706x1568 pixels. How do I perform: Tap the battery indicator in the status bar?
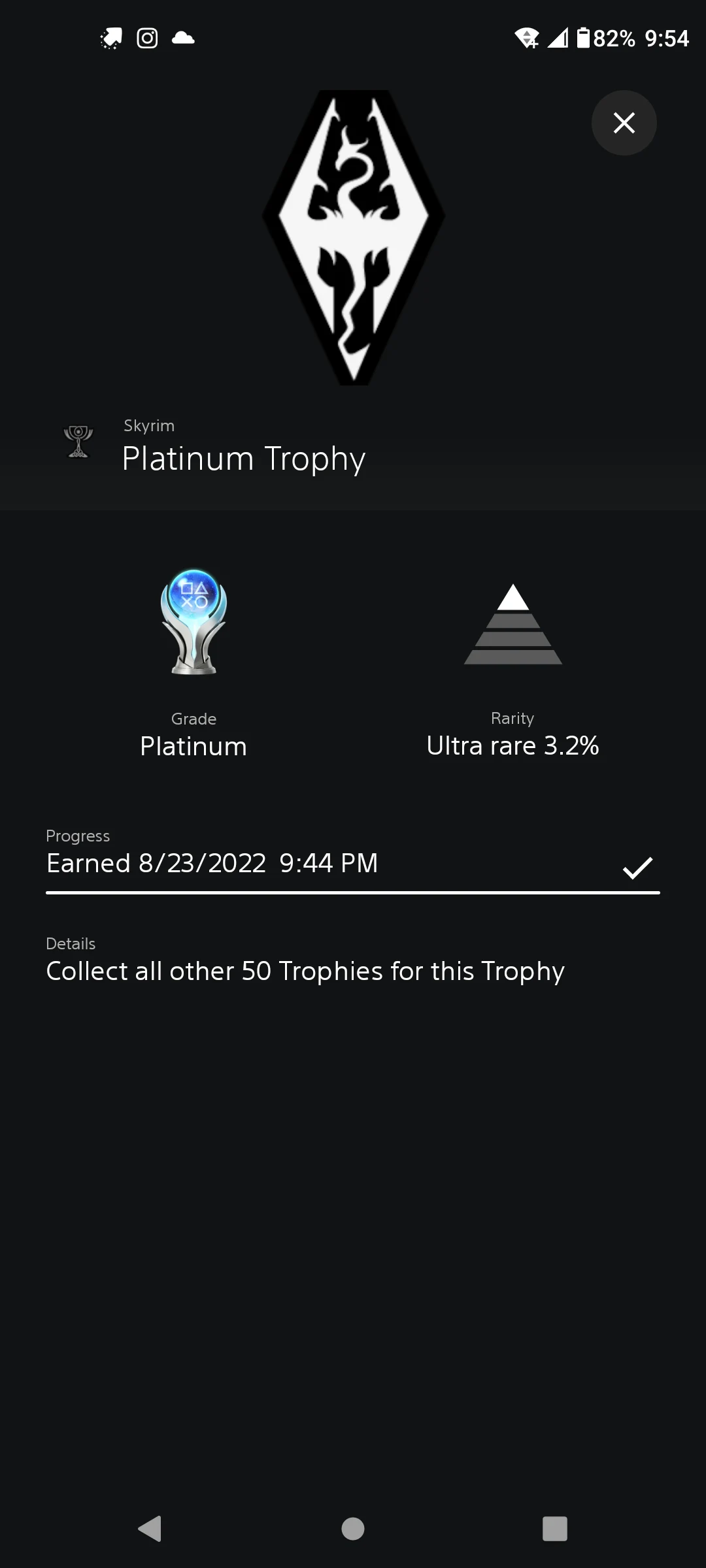[584, 38]
